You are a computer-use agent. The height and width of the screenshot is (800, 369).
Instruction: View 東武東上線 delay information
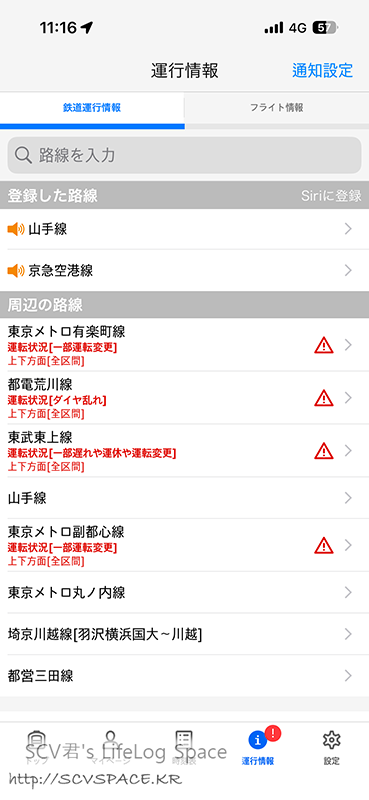point(184,451)
